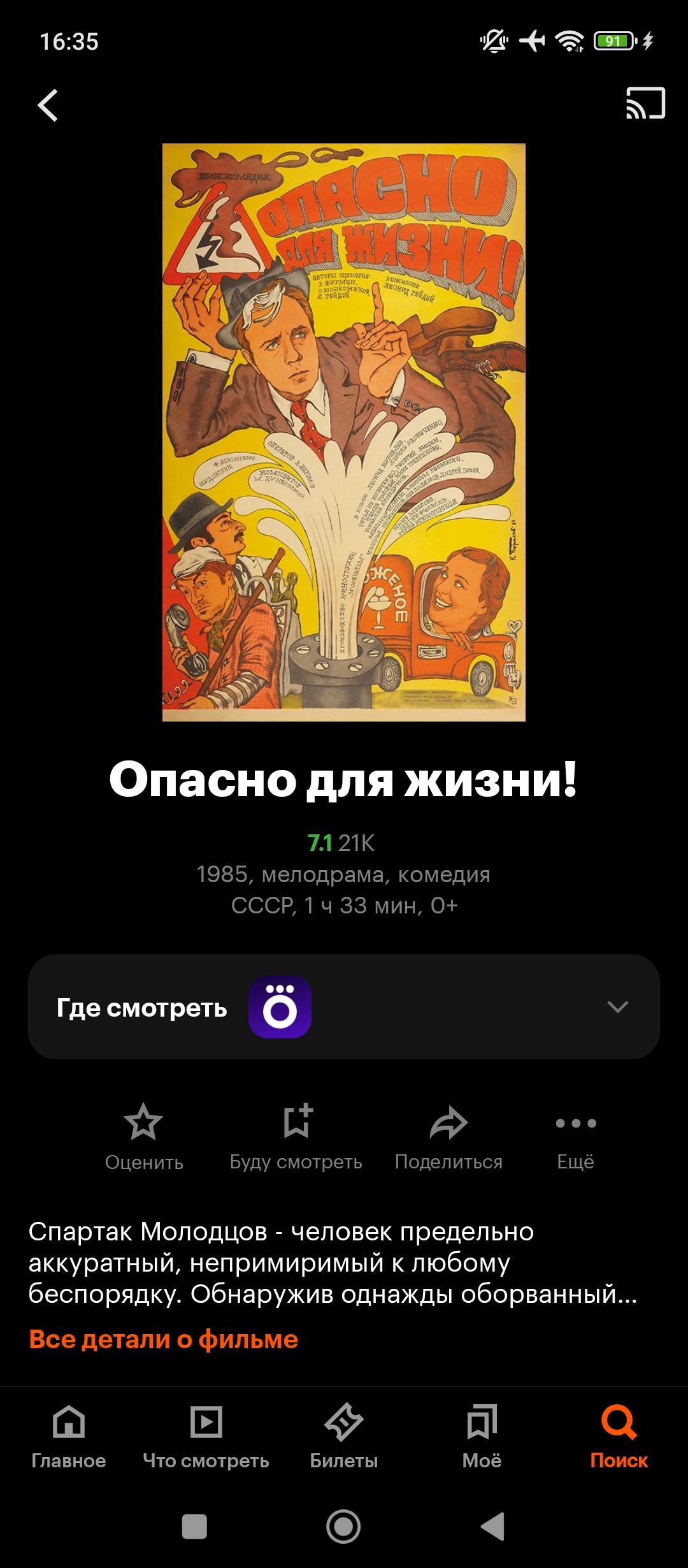688x1568 pixels.
Task: Open the movie poster image
Action: tap(344, 432)
